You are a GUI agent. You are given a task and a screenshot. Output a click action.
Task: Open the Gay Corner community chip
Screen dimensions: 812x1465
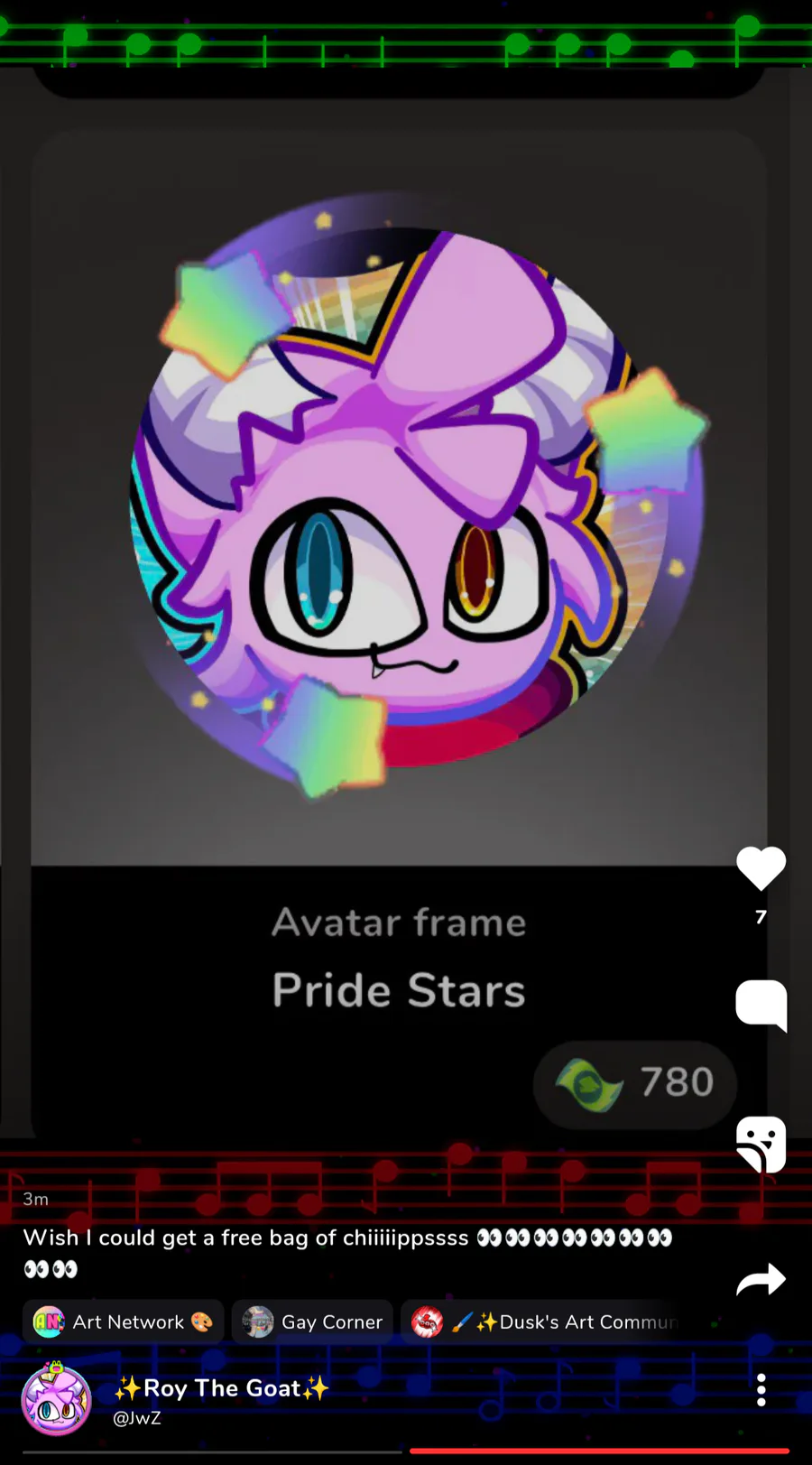pos(313,1322)
